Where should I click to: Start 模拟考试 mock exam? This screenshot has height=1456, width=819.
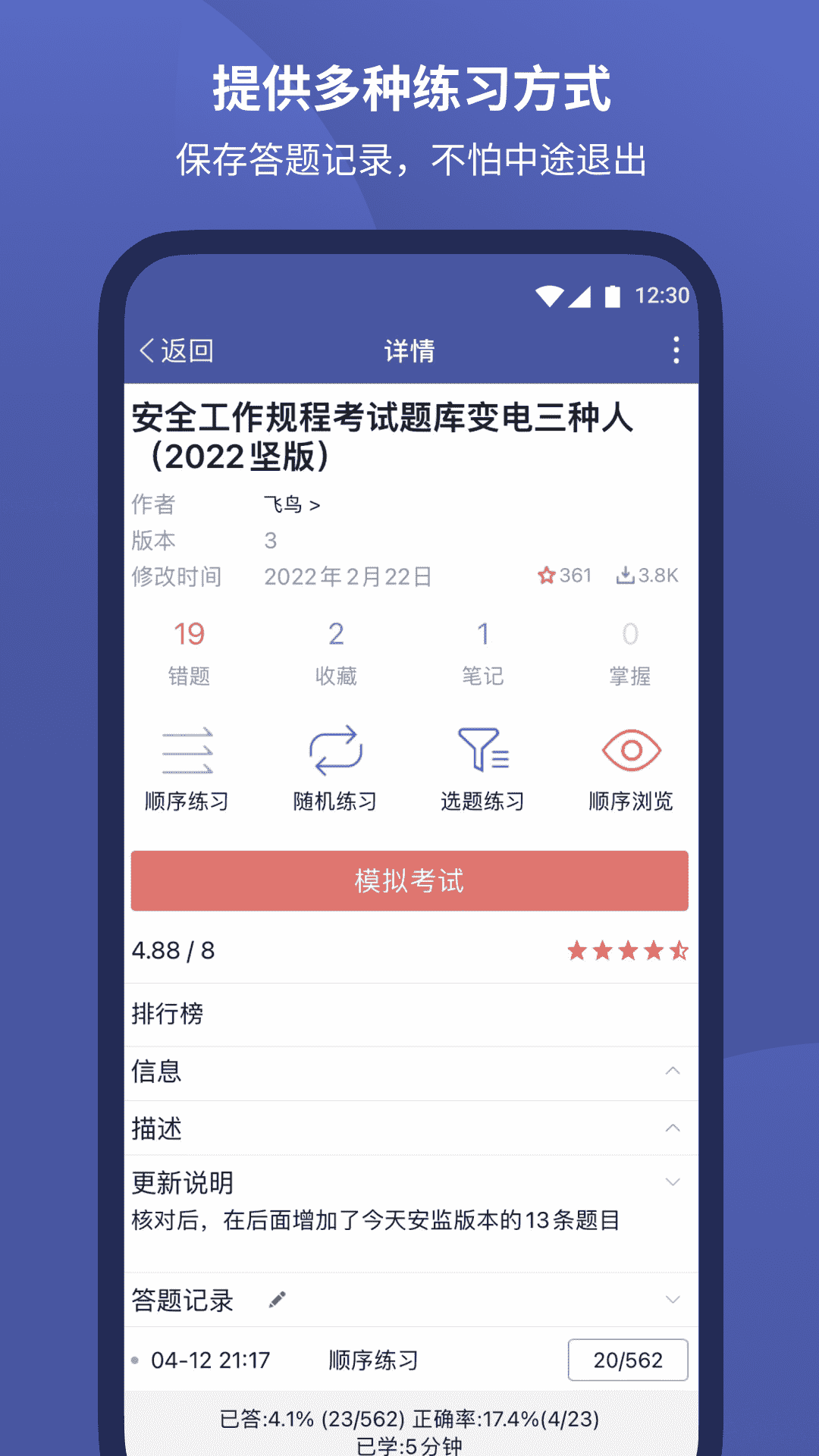[x=409, y=881]
